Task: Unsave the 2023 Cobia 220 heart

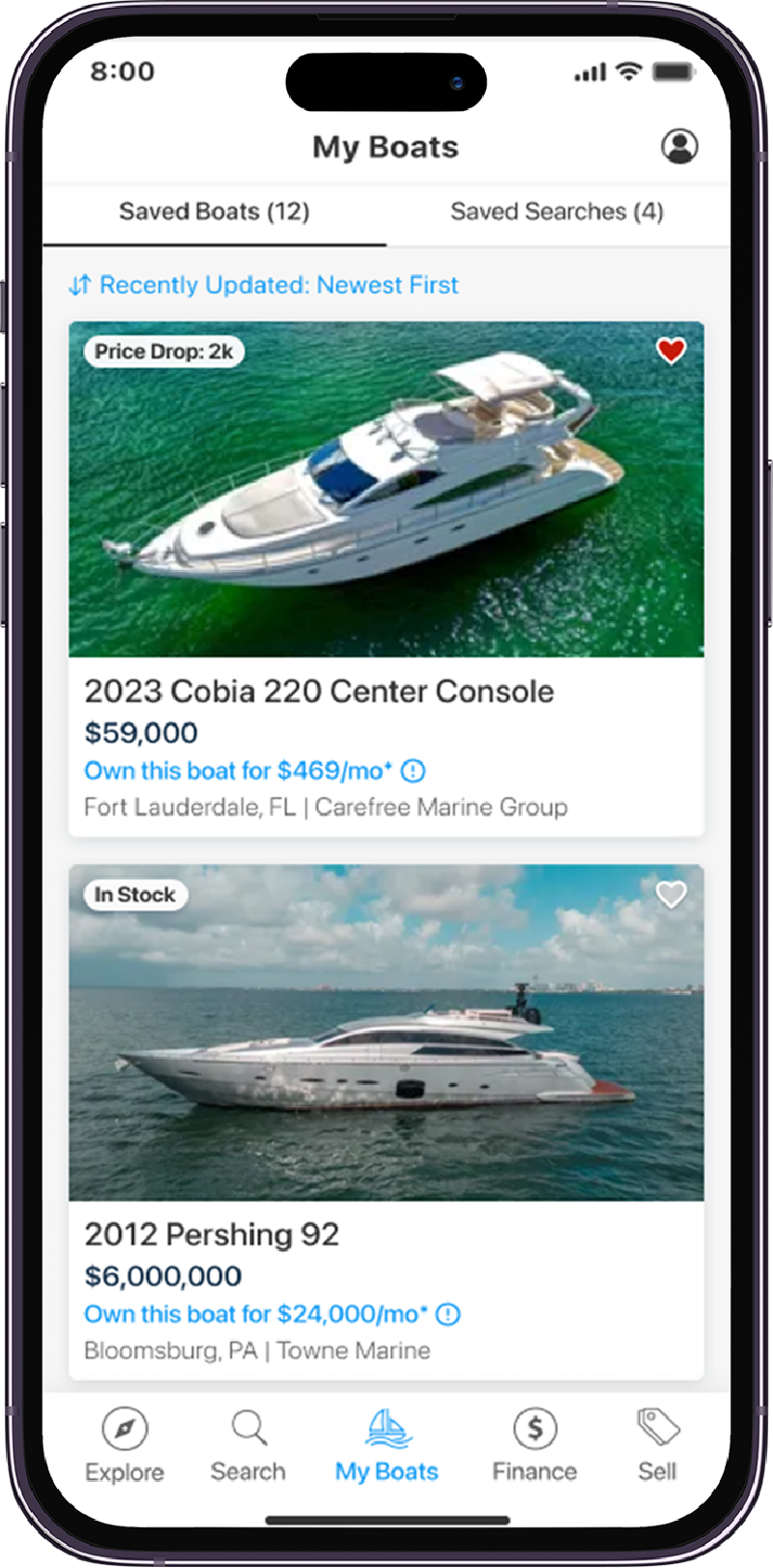Action: tap(671, 351)
